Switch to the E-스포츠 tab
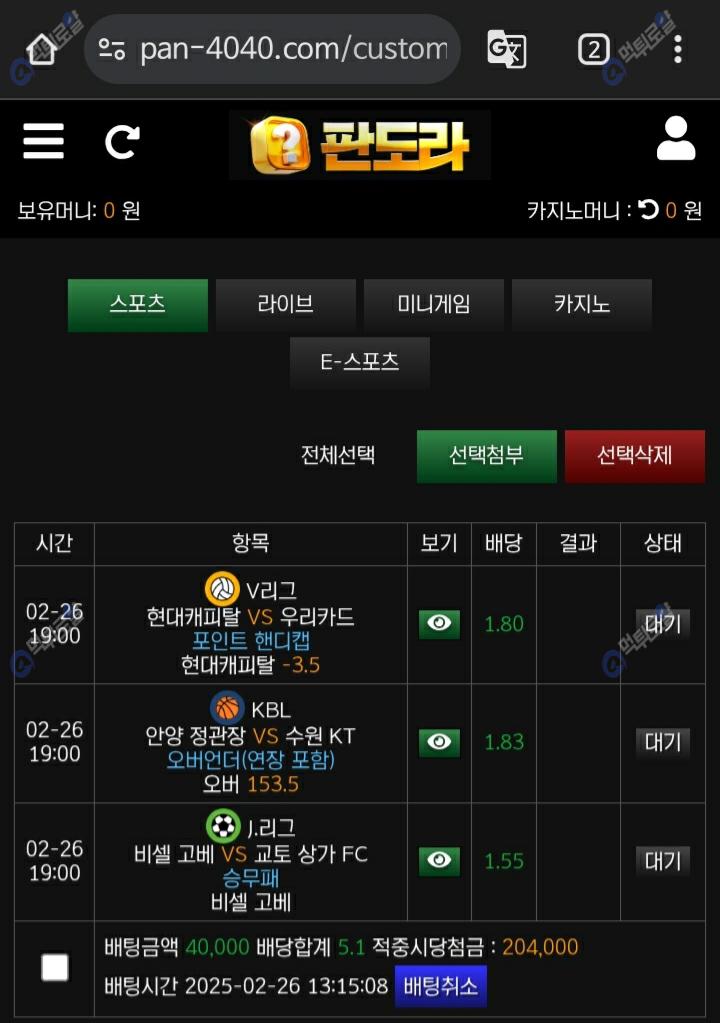Image resolution: width=720 pixels, height=1023 pixels. tap(360, 363)
